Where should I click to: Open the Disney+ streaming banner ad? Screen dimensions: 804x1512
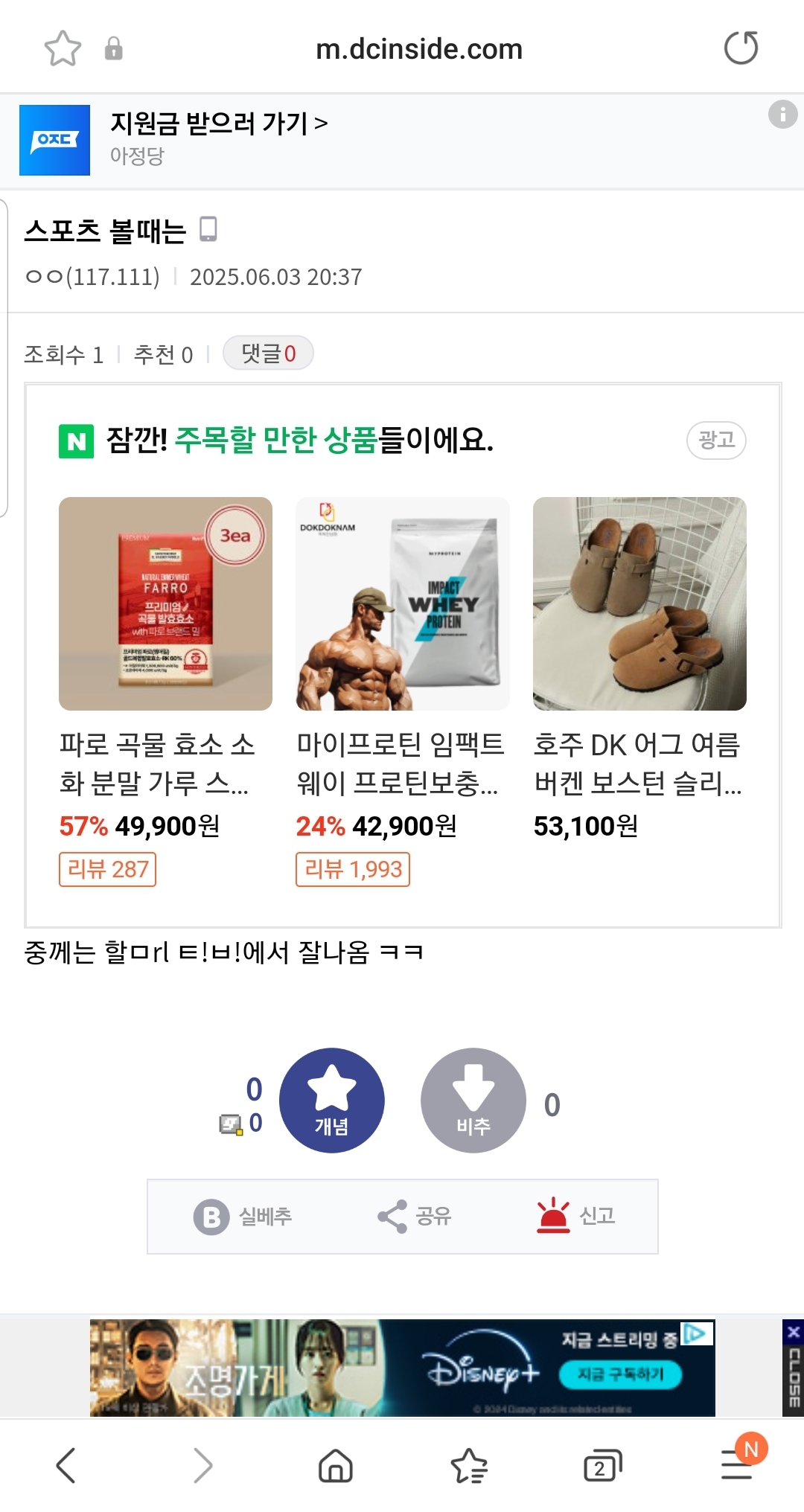pos(402,1368)
